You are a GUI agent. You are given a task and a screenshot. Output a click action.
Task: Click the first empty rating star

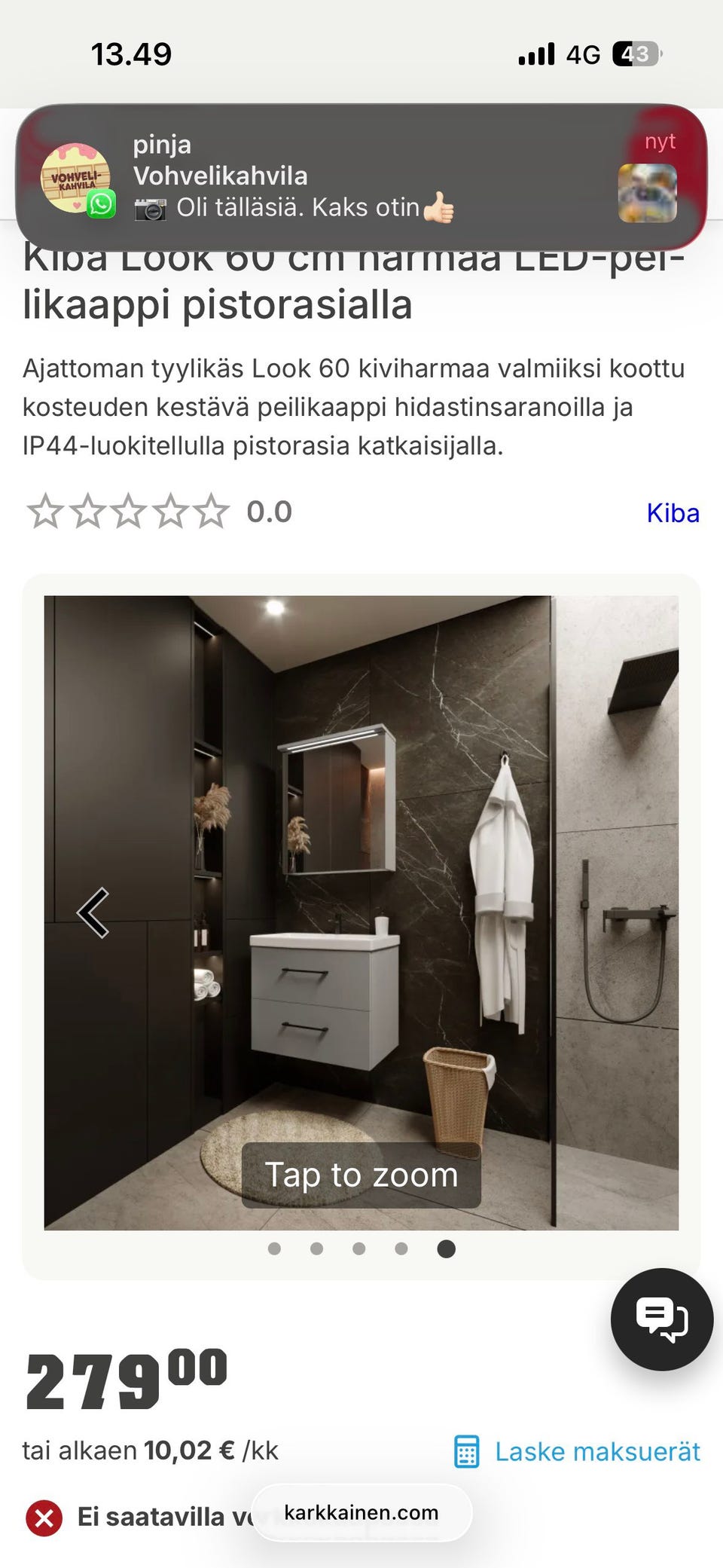click(45, 512)
